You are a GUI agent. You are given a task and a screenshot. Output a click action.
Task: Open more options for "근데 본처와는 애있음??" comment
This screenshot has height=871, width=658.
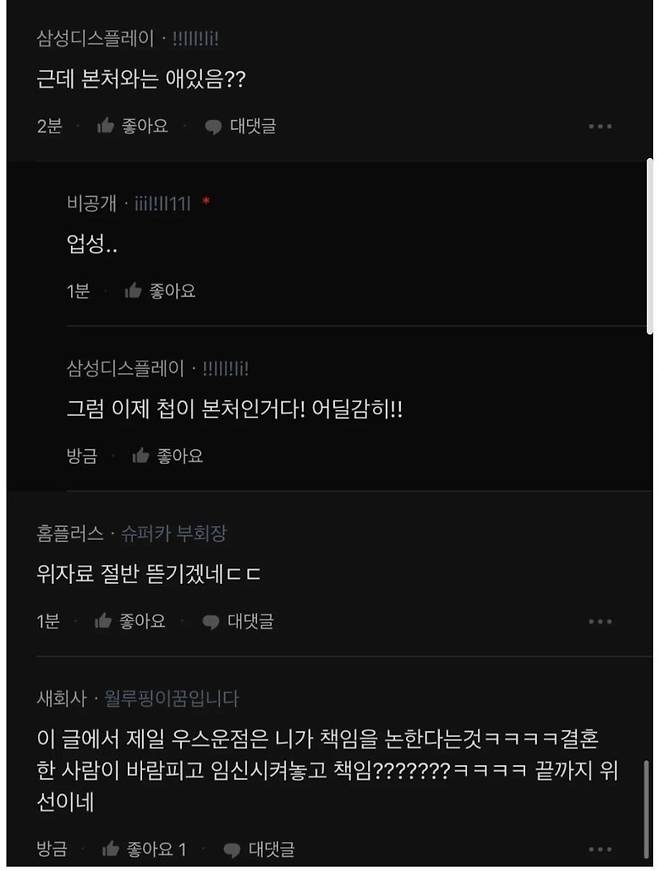pos(600,126)
